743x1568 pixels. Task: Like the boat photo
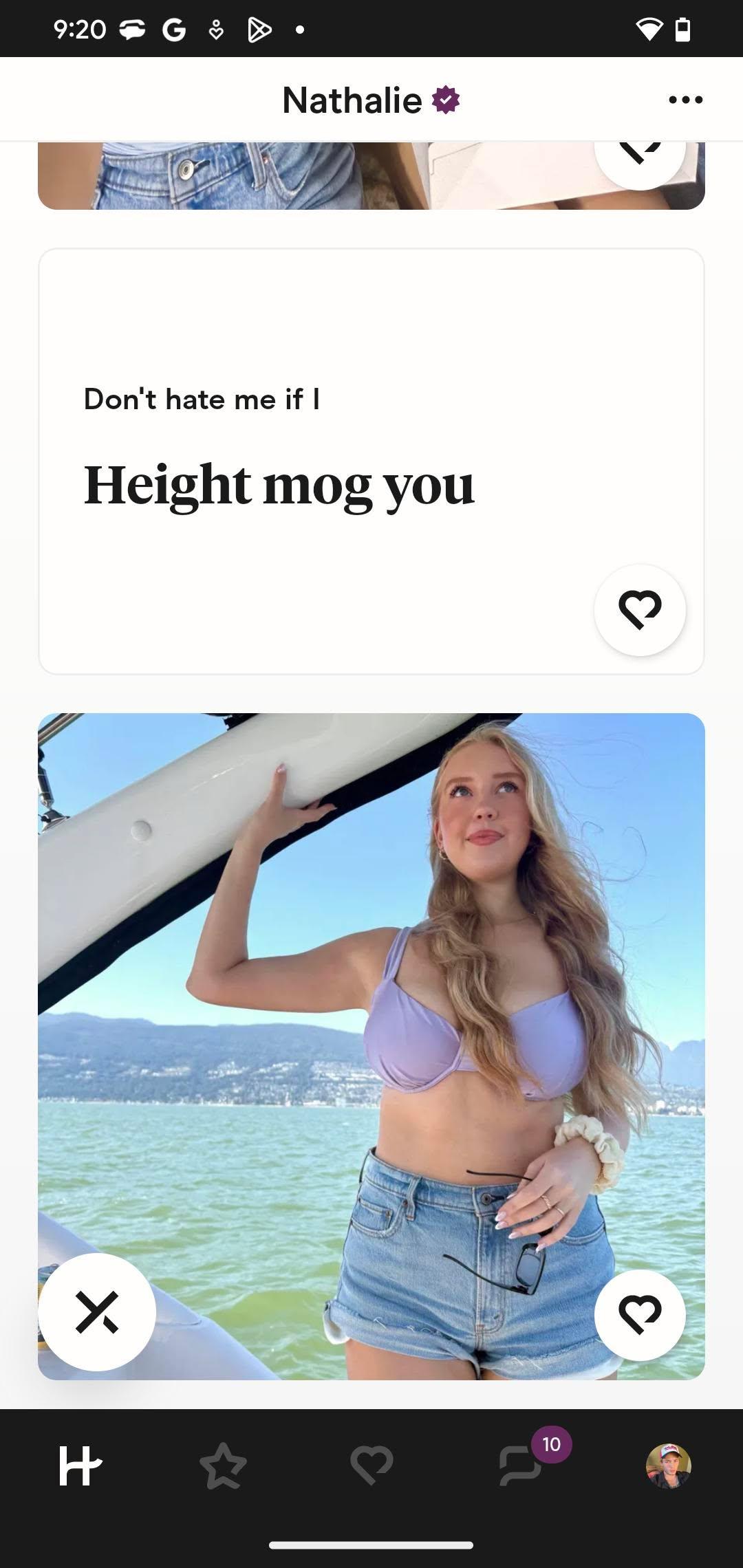pyautogui.click(x=640, y=1314)
